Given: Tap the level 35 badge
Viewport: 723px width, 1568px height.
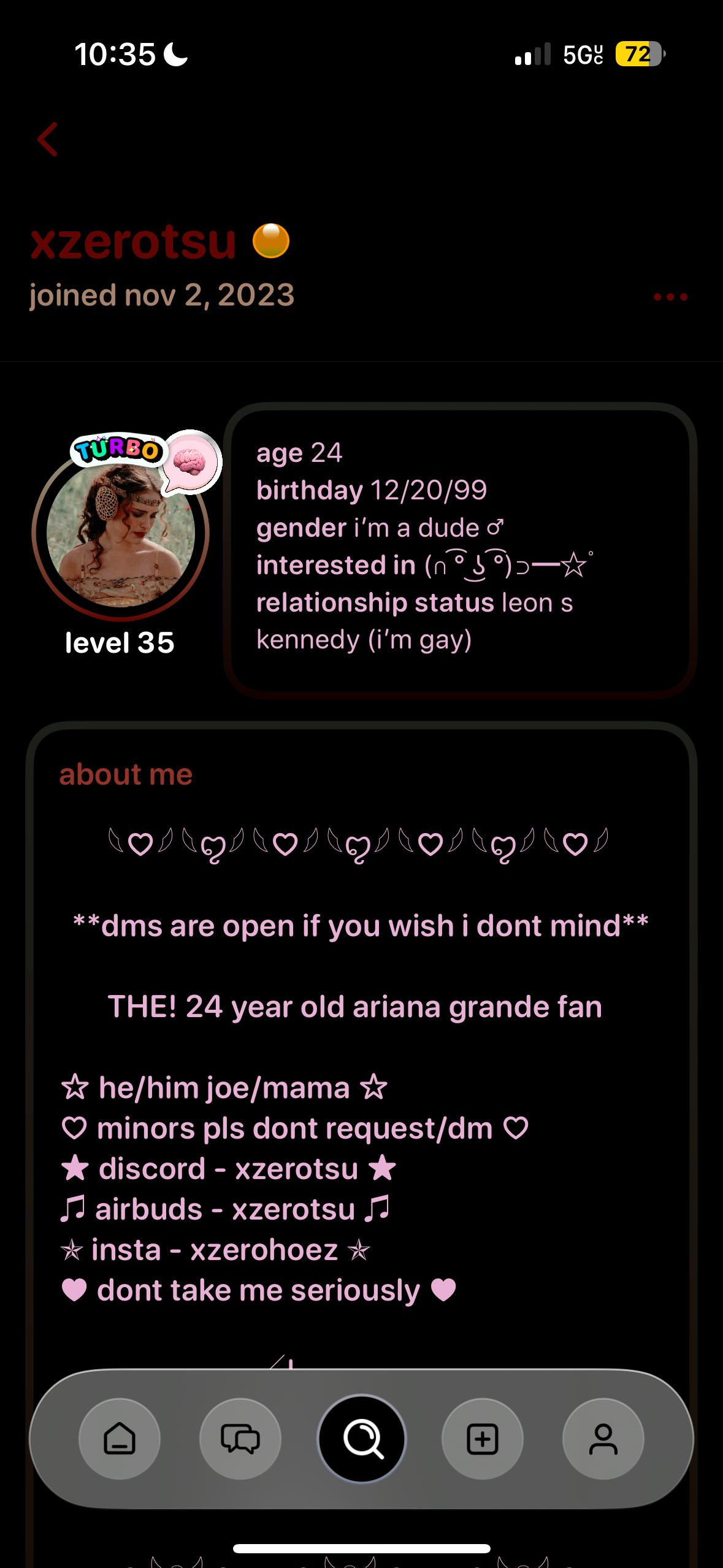Looking at the screenshot, I should (x=120, y=642).
